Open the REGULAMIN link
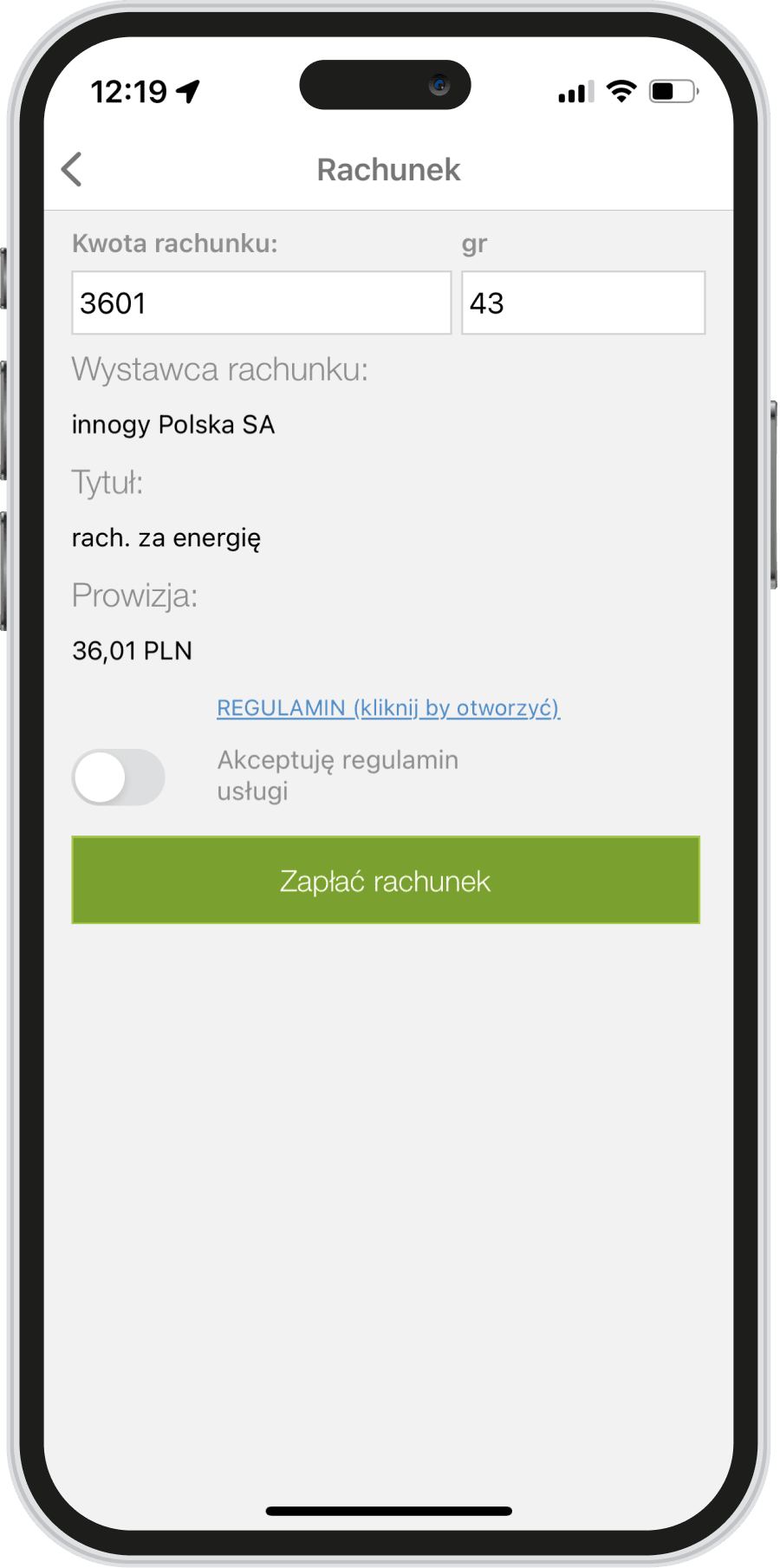This screenshot has height=1568, width=780. (x=387, y=708)
